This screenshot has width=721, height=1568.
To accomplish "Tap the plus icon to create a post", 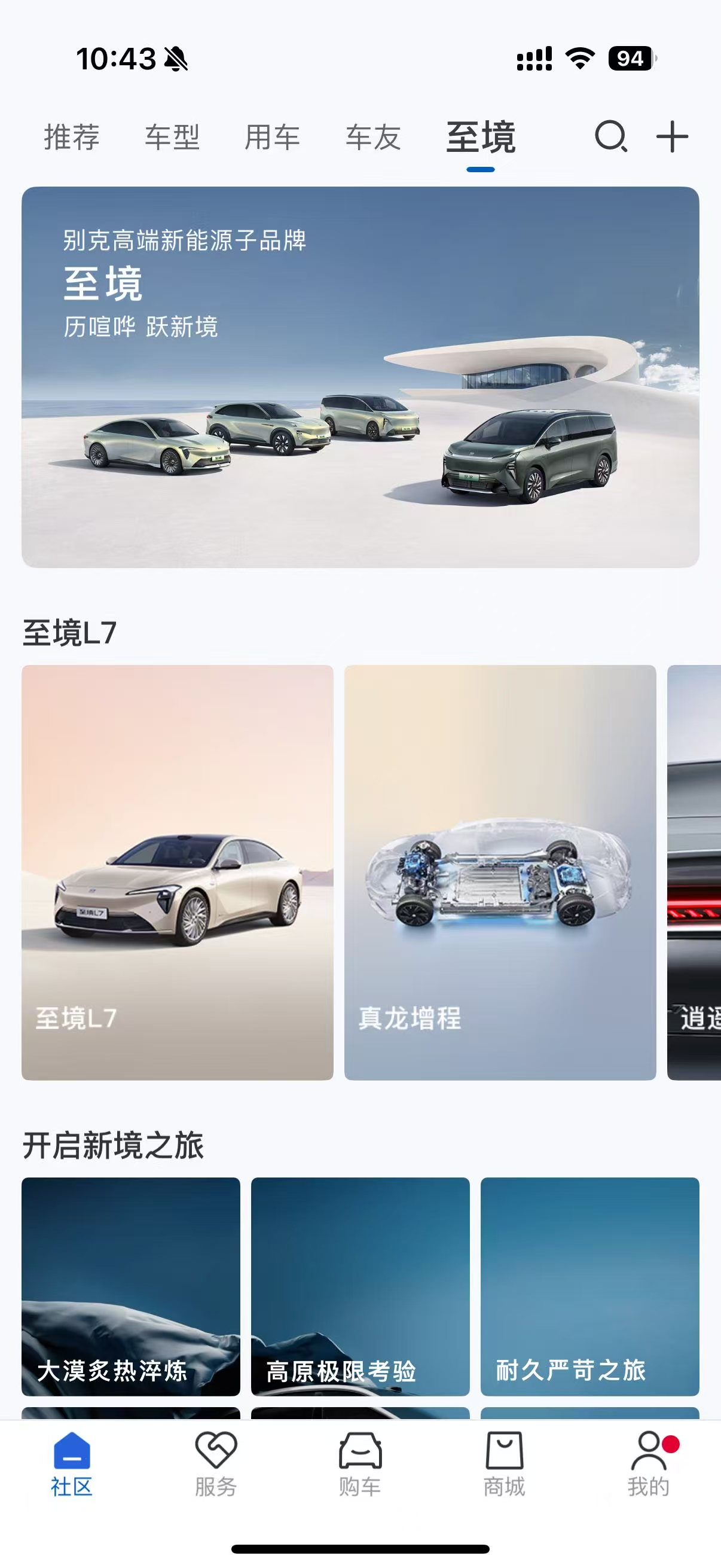I will click(x=672, y=136).
